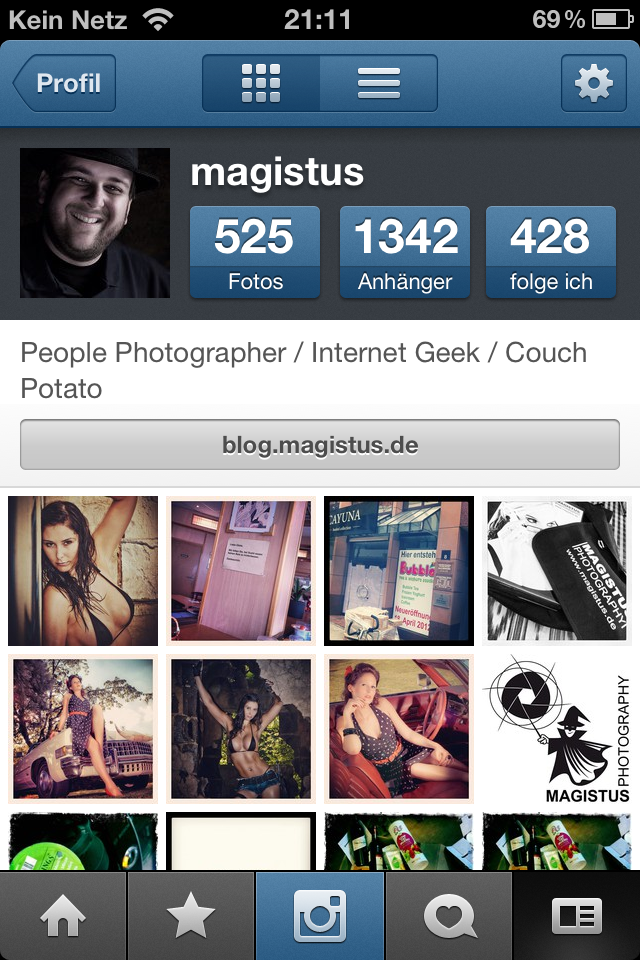Switch to grid view
Viewport: 640px width, 960px height.
[x=261, y=83]
